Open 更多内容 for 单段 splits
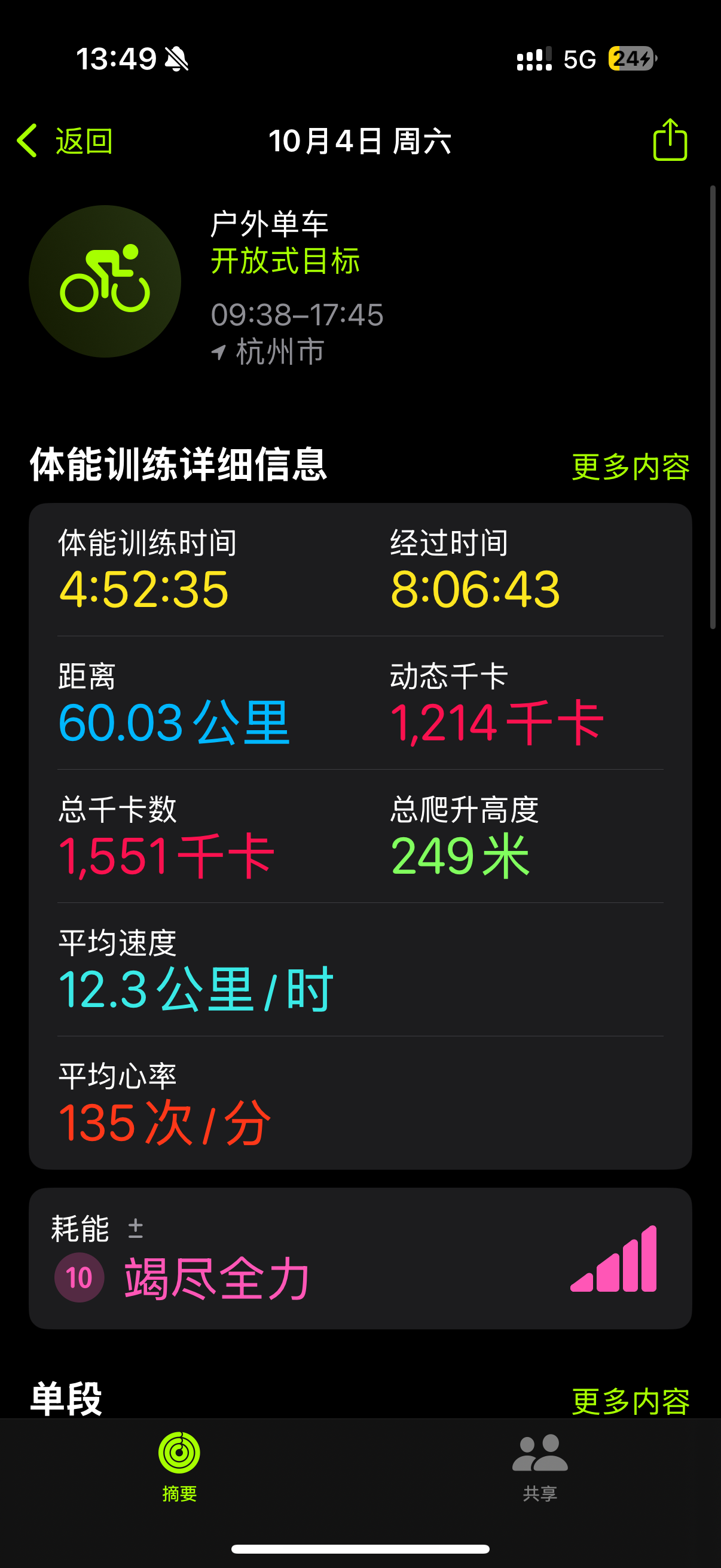The width and height of the screenshot is (721, 1568). click(x=630, y=1401)
